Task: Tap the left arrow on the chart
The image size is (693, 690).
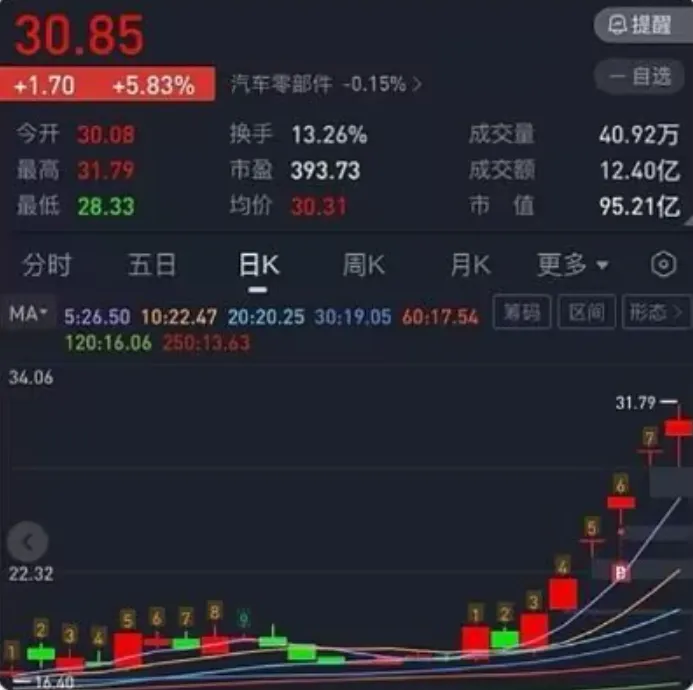Action: pyautogui.click(x=27, y=543)
